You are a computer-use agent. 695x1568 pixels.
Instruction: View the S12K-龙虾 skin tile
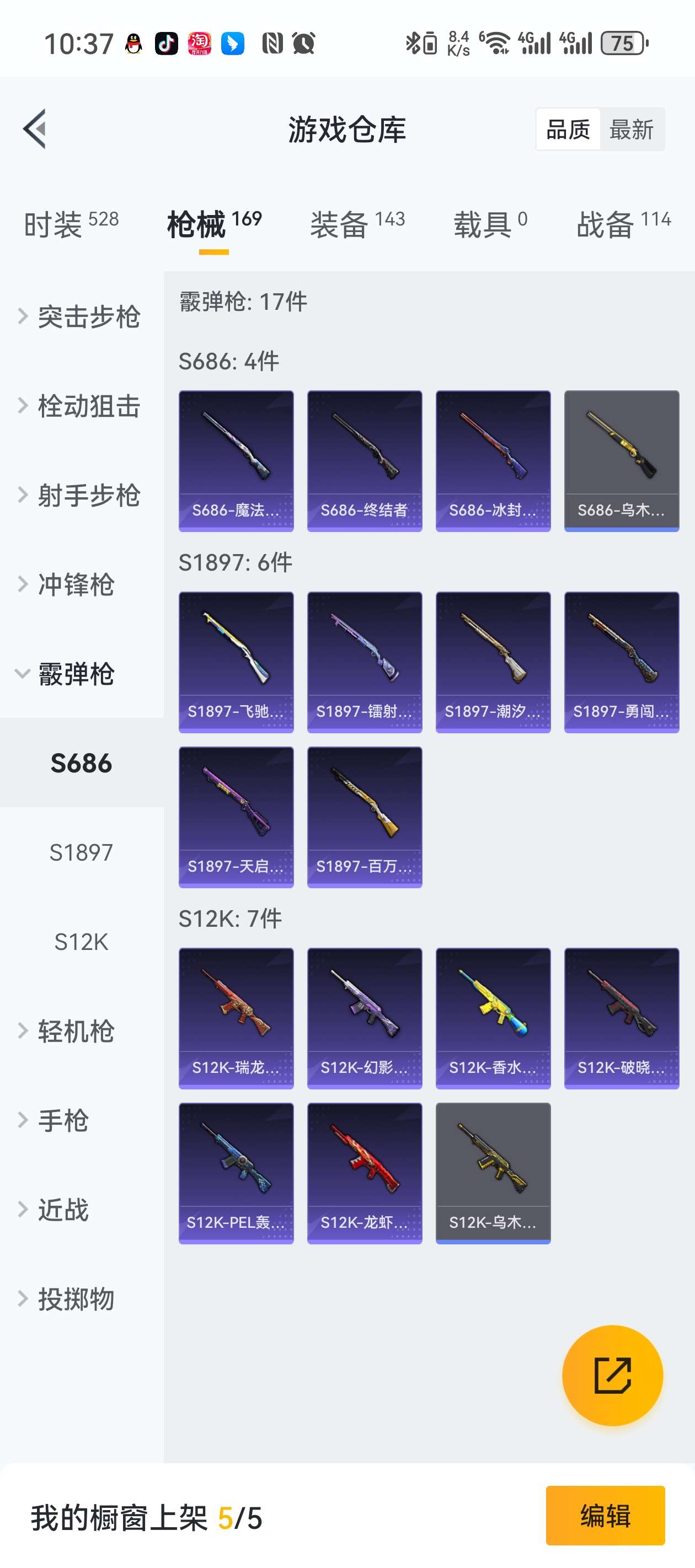pos(364,1173)
